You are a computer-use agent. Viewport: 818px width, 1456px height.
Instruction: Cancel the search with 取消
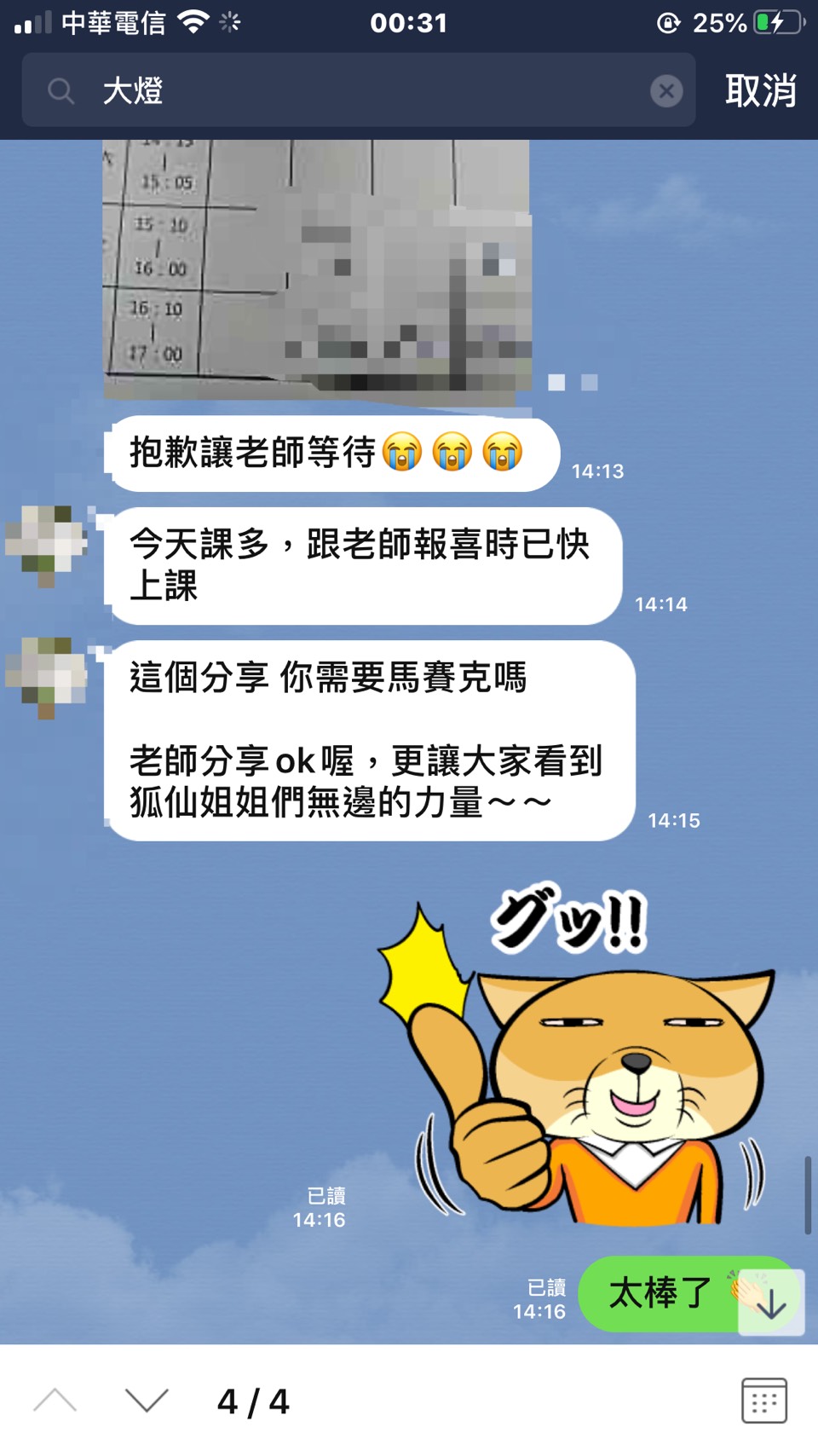pos(760,90)
